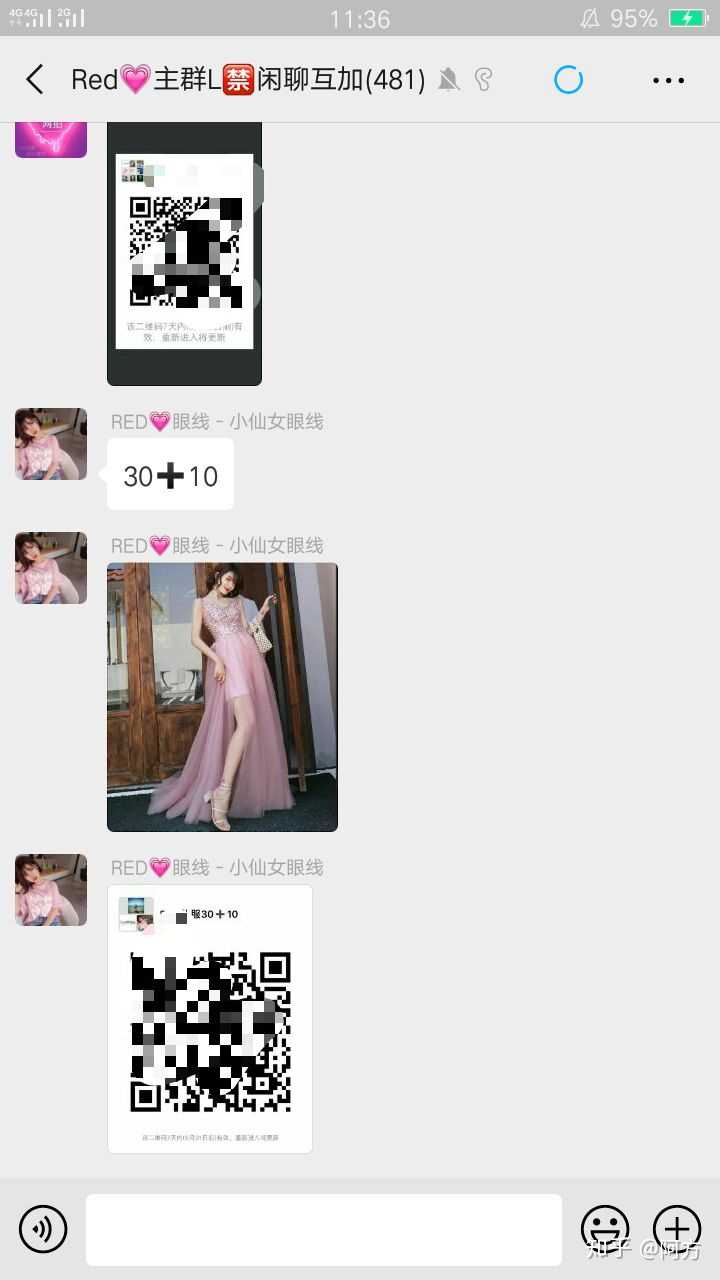The image size is (720, 1280).
Task: Open the three-dot more options menu
Action: 668,80
